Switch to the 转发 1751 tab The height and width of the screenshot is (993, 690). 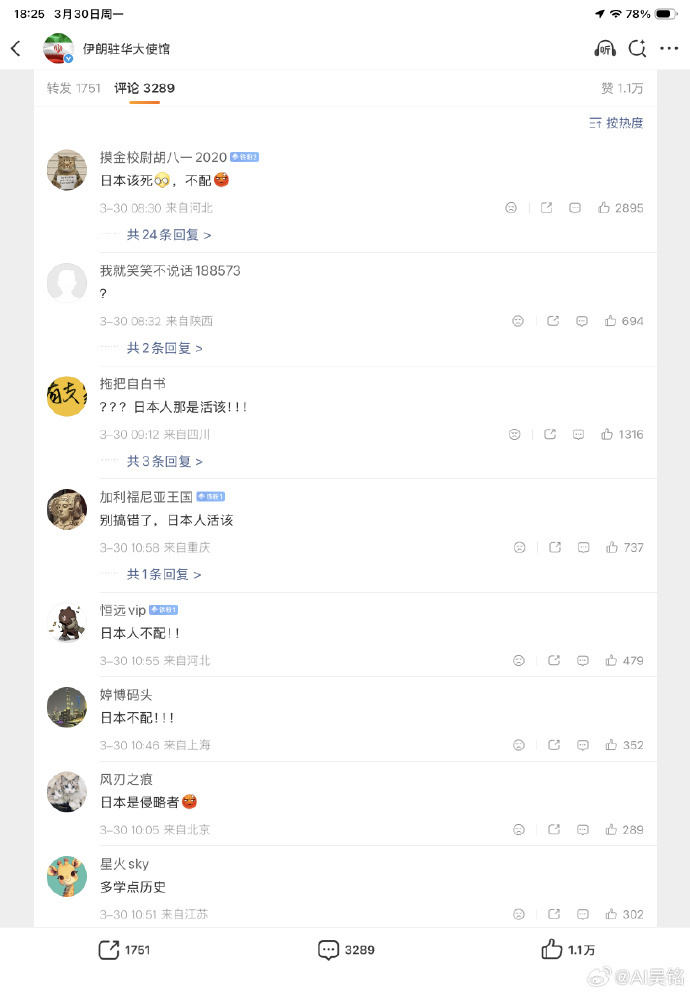74,88
